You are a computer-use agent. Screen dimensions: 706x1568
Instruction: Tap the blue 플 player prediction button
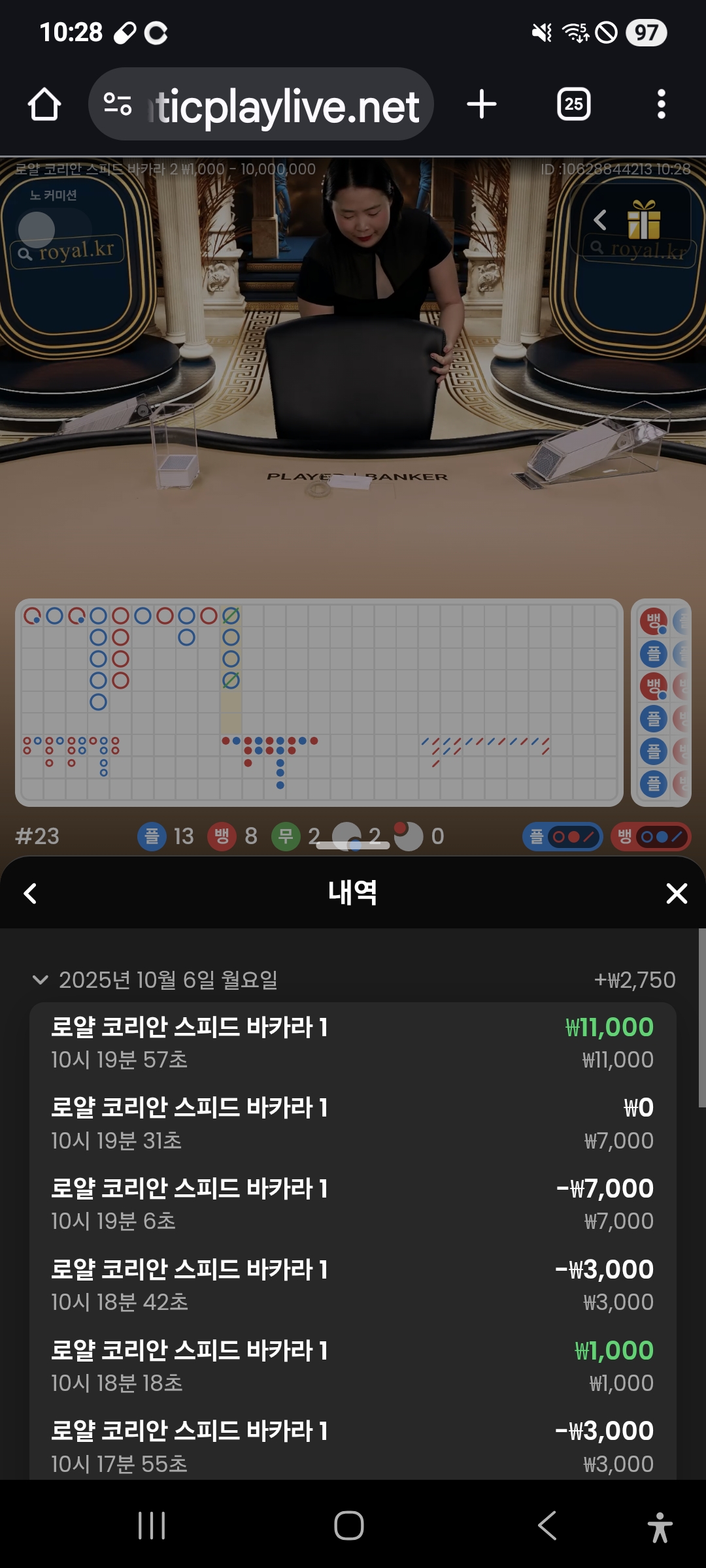point(562,836)
